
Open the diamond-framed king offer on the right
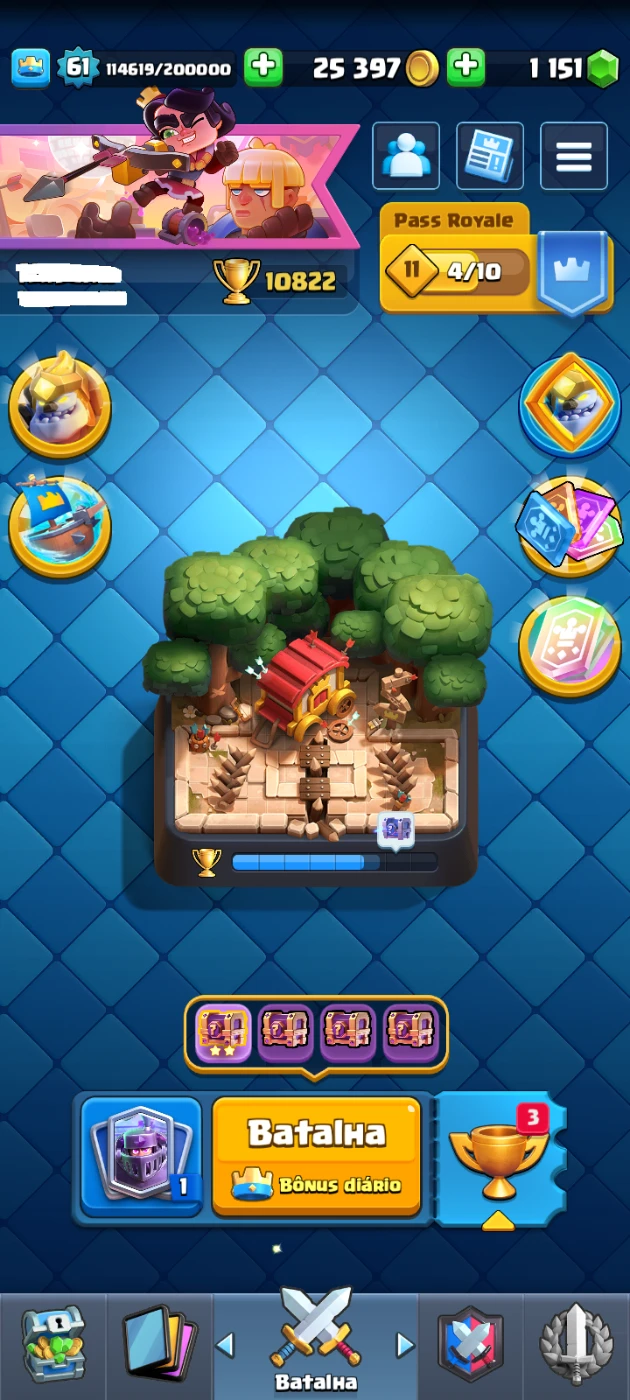pyautogui.click(x=570, y=405)
